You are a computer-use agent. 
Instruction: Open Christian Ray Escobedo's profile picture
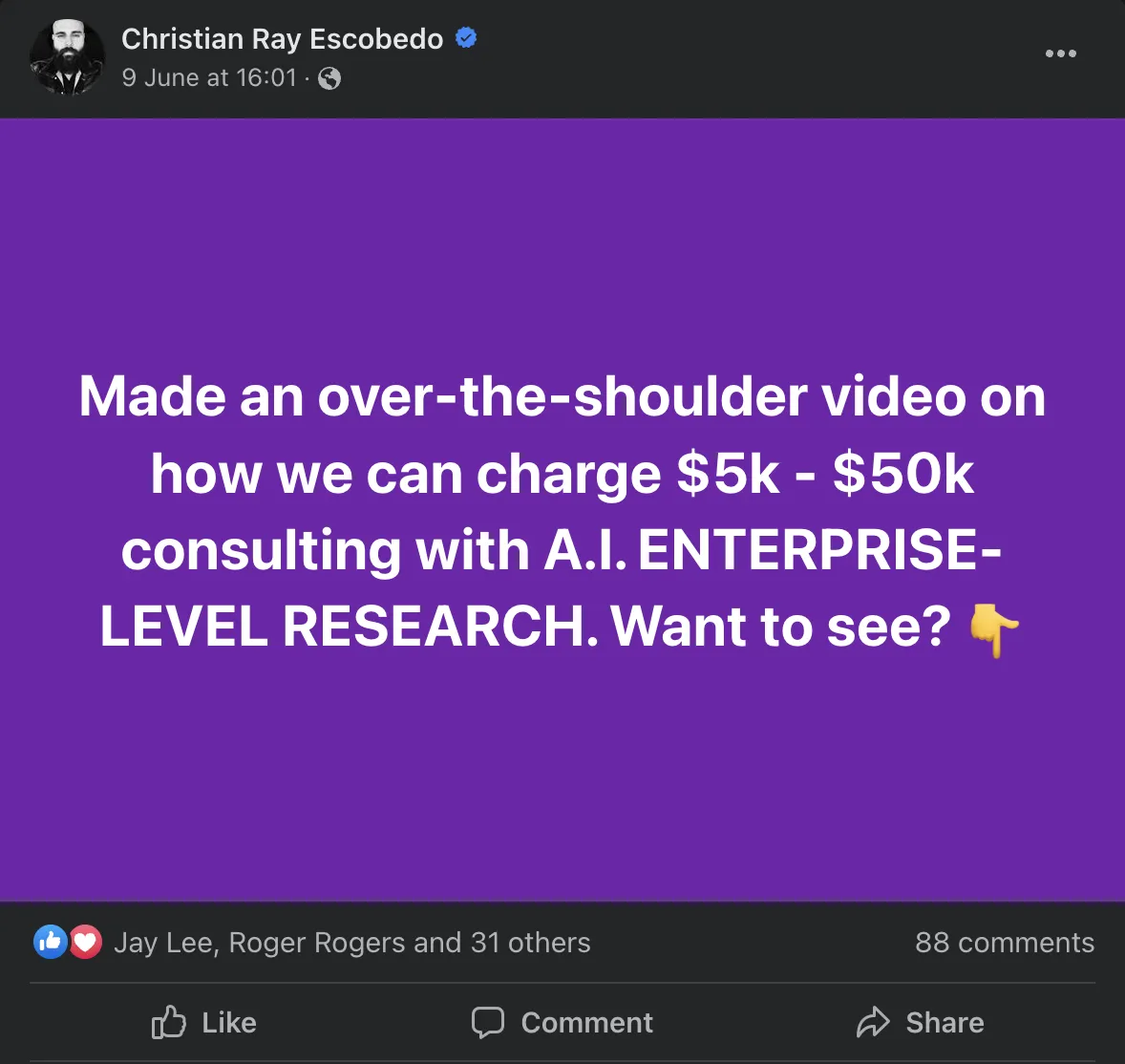click(x=67, y=57)
